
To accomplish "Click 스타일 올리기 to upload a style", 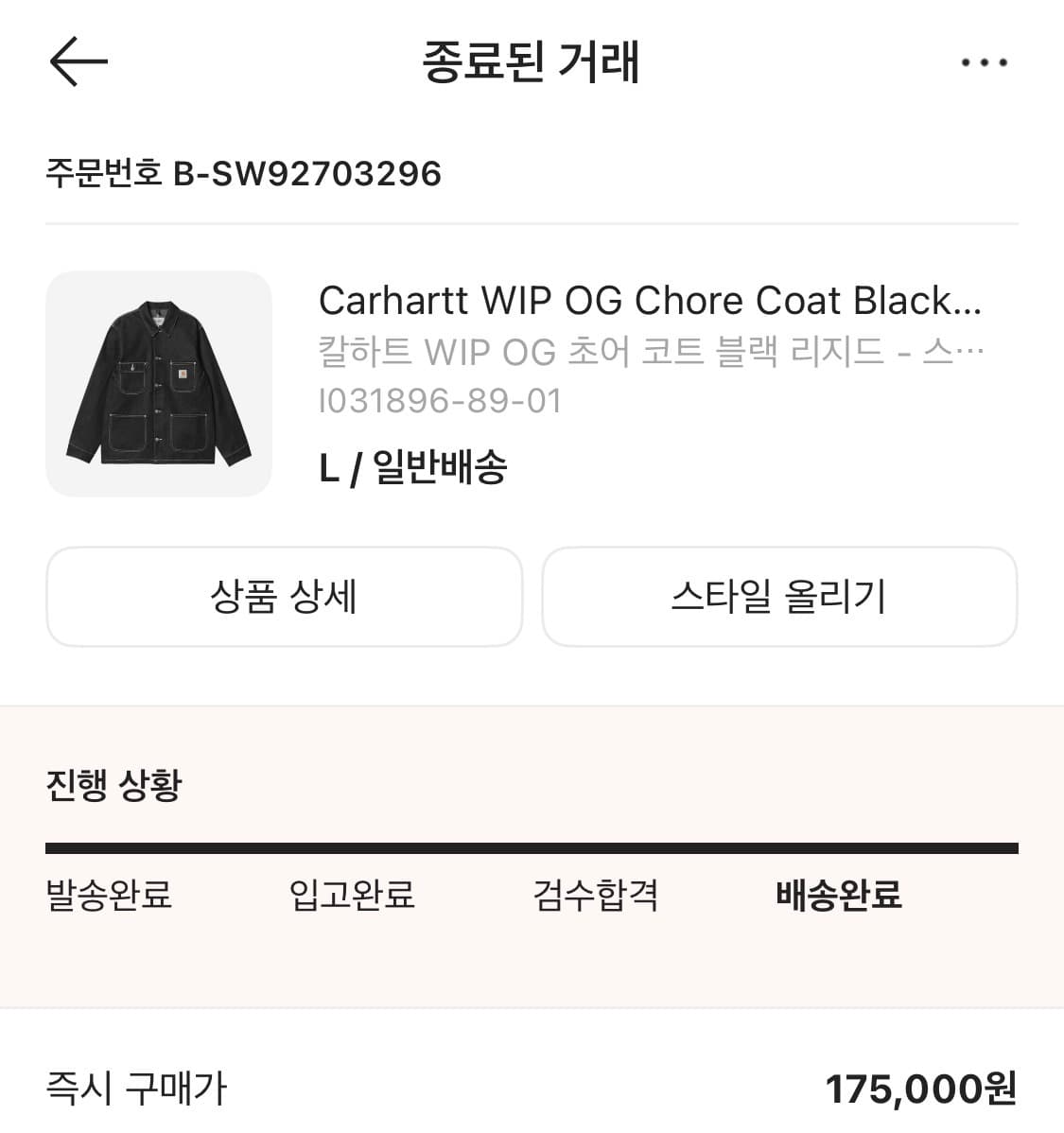I will click(778, 597).
